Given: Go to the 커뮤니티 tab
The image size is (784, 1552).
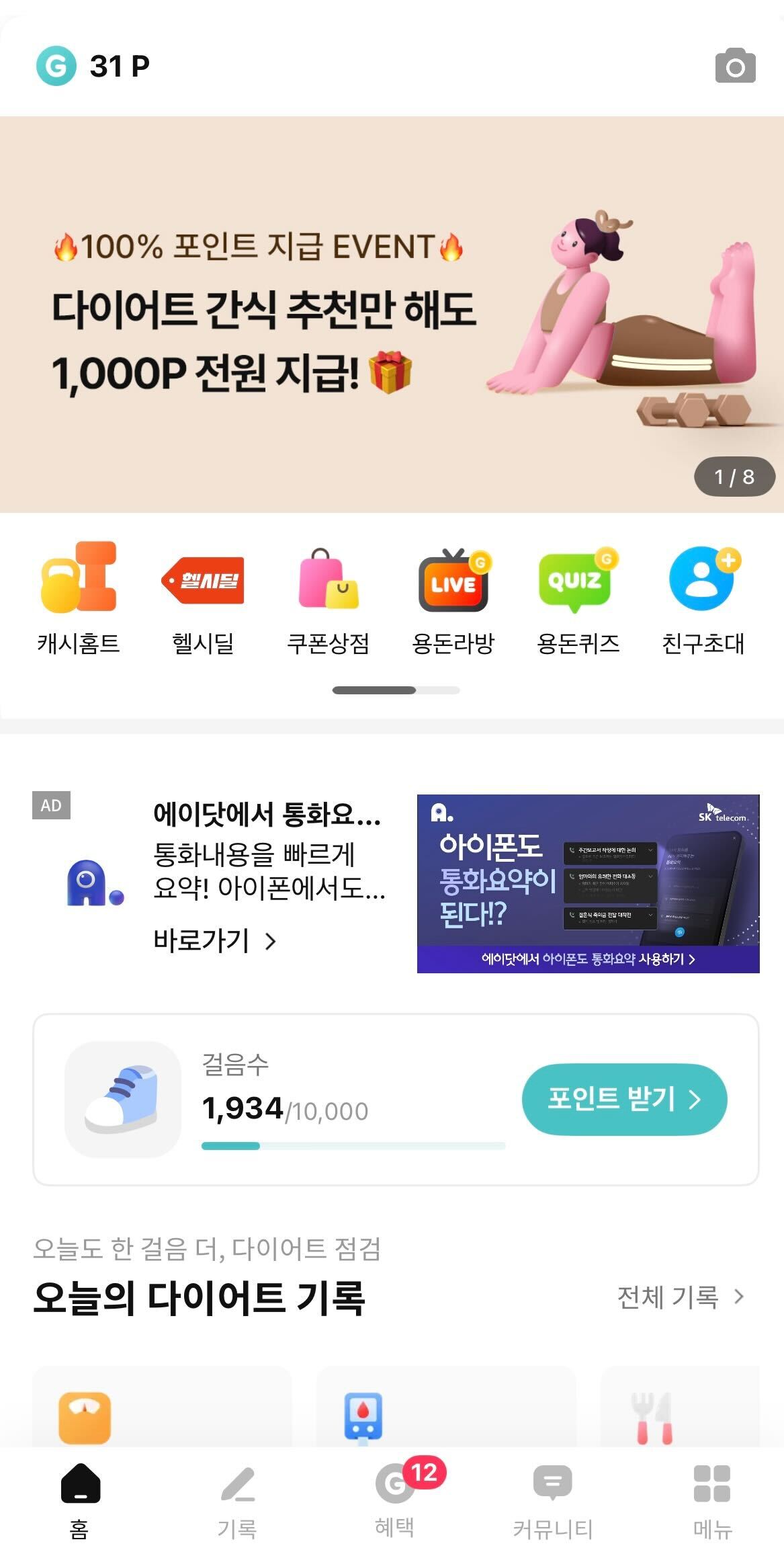Looking at the screenshot, I should (552, 1500).
